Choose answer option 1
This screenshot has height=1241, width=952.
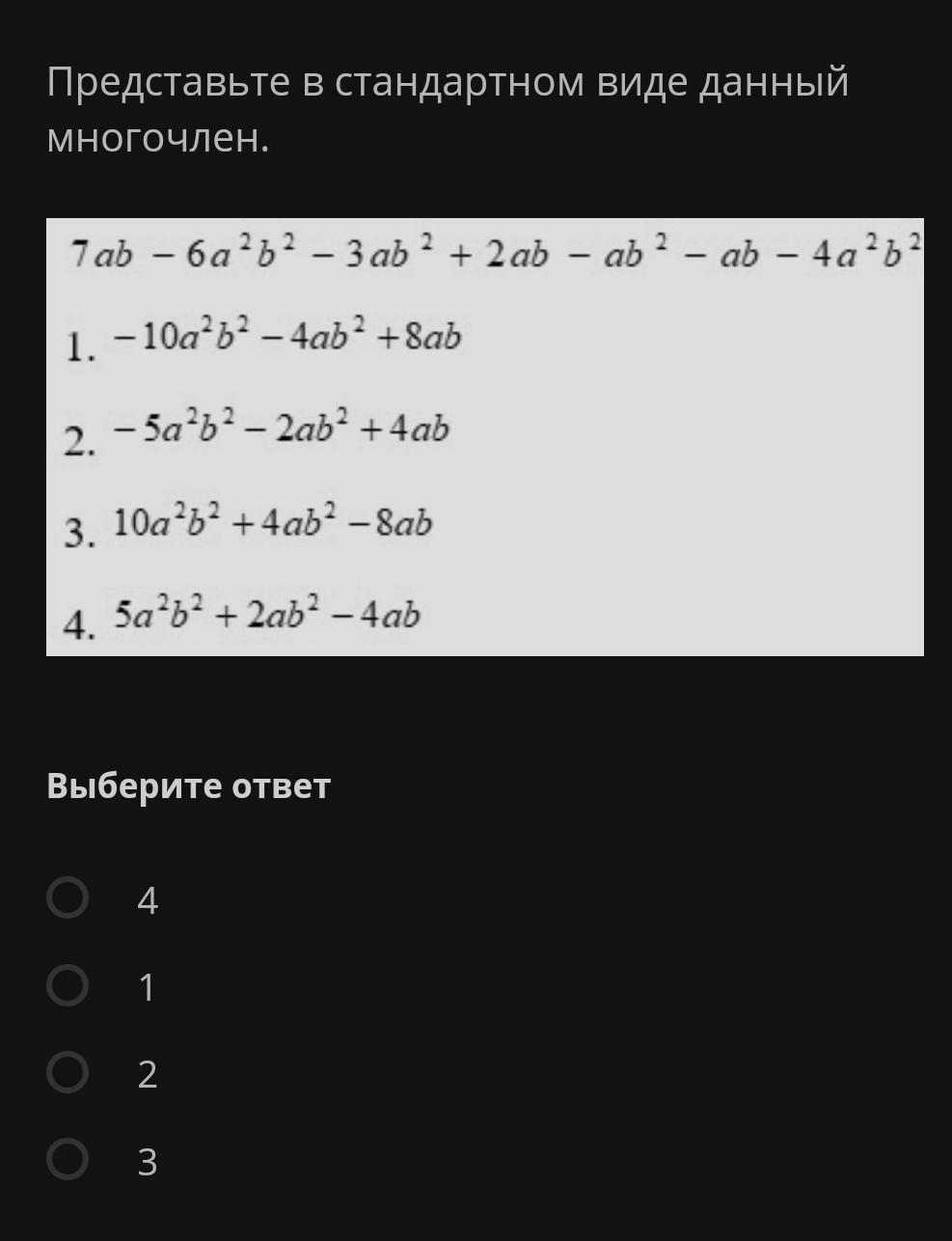click(68, 986)
